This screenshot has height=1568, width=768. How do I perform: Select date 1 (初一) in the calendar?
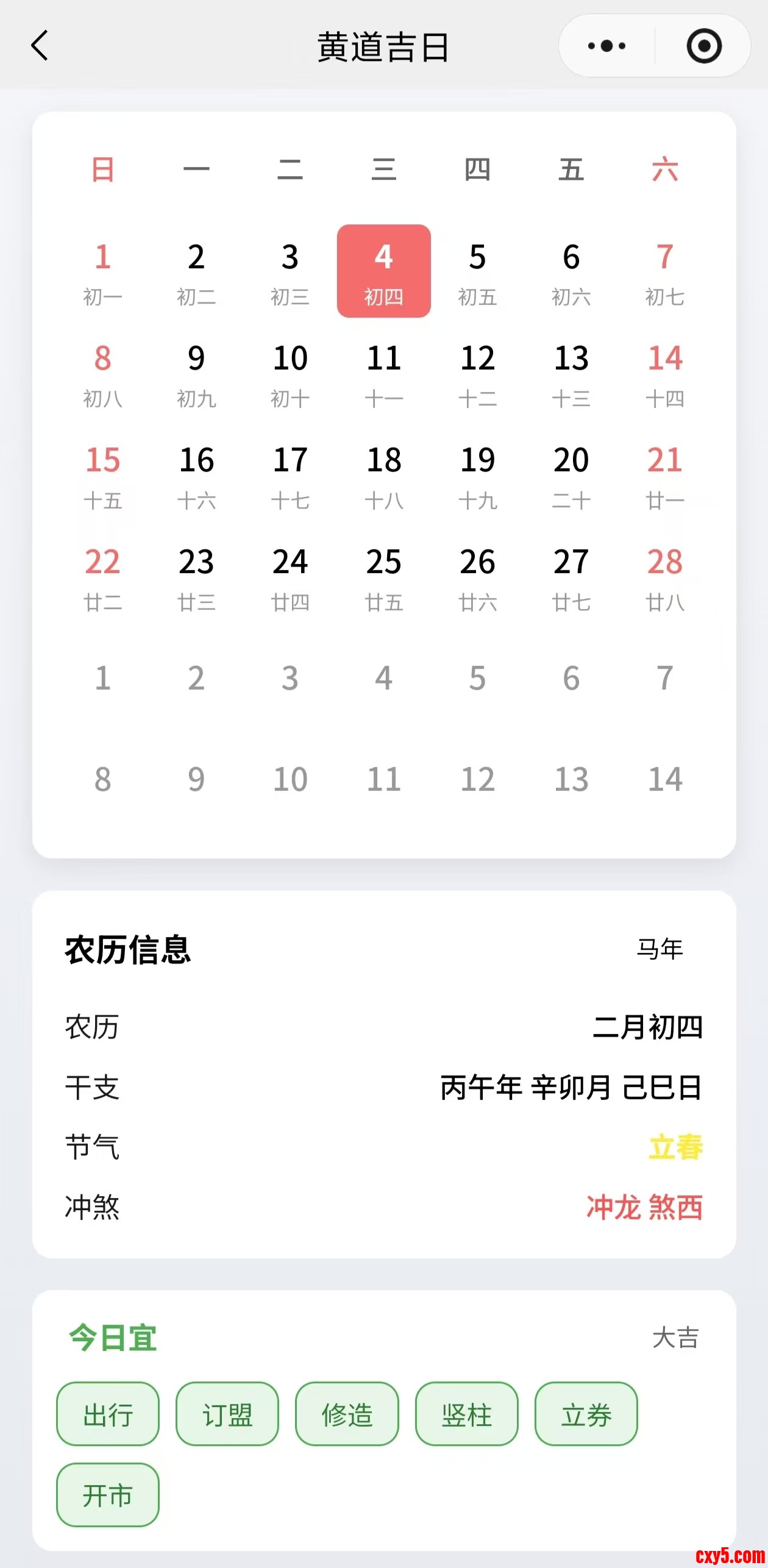coord(102,271)
